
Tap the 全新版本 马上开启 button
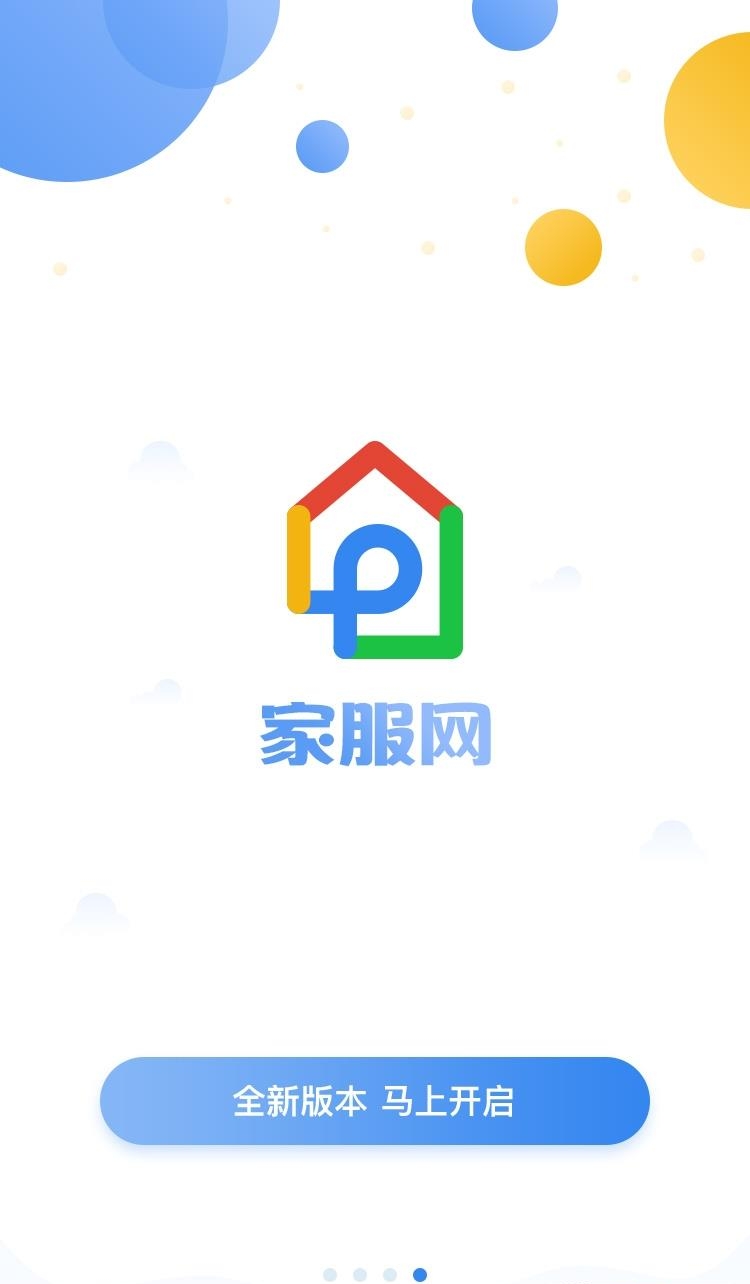(374, 1101)
